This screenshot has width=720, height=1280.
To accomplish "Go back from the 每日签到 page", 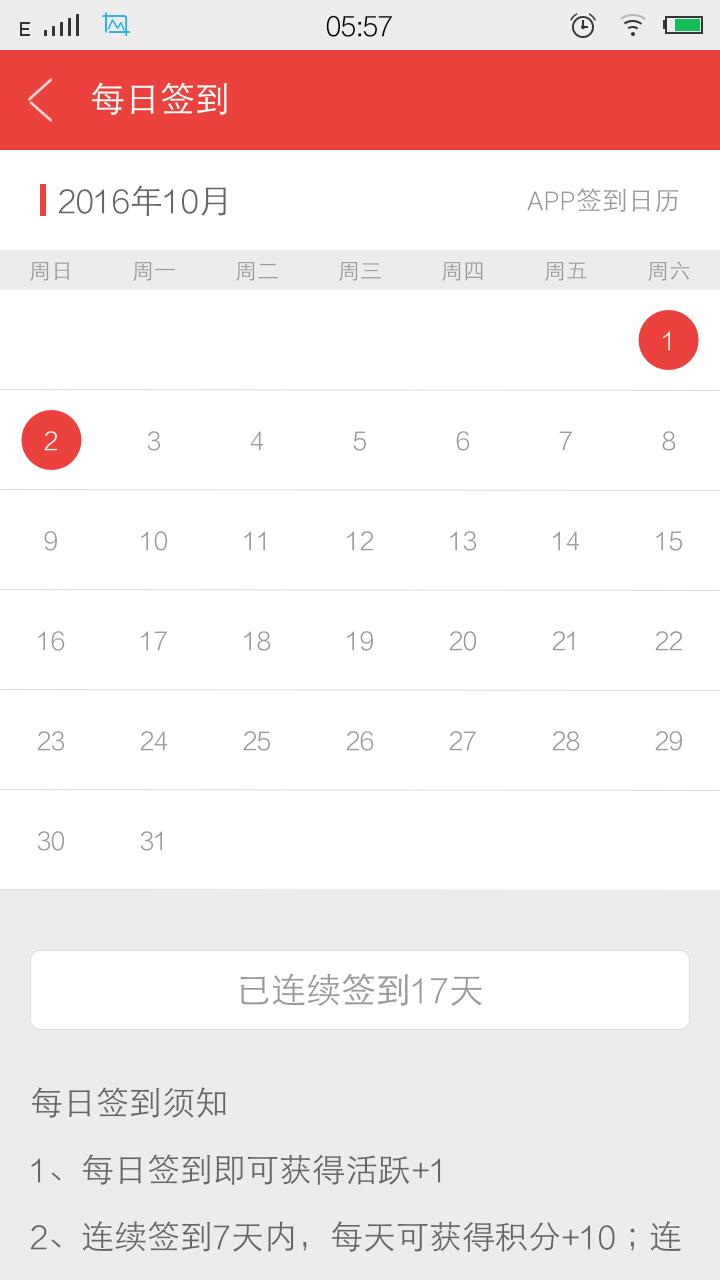I will pyautogui.click(x=40, y=100).
